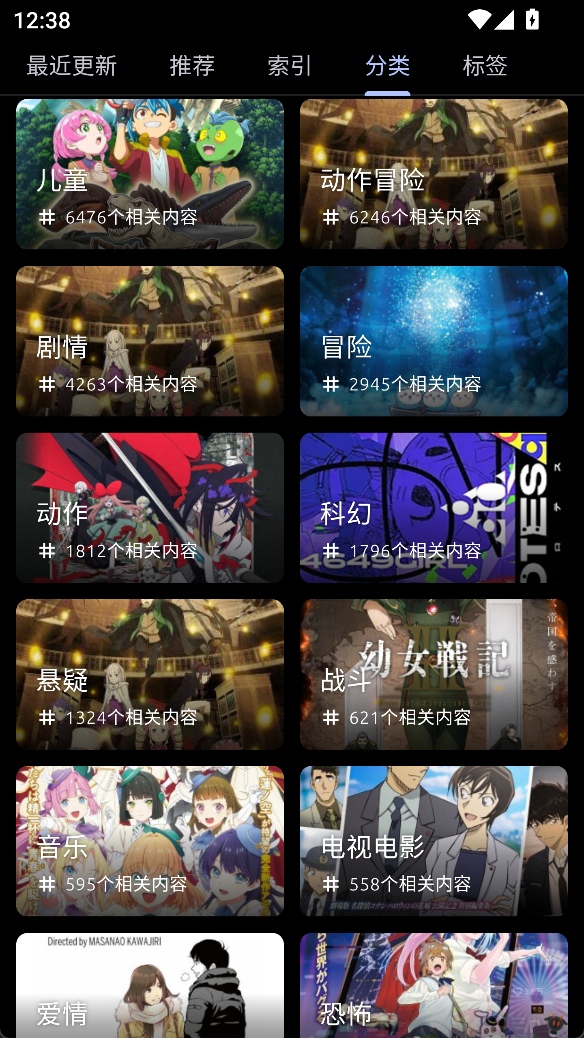
Task: Go to the 标签 tab
Action: pos(485,66)
